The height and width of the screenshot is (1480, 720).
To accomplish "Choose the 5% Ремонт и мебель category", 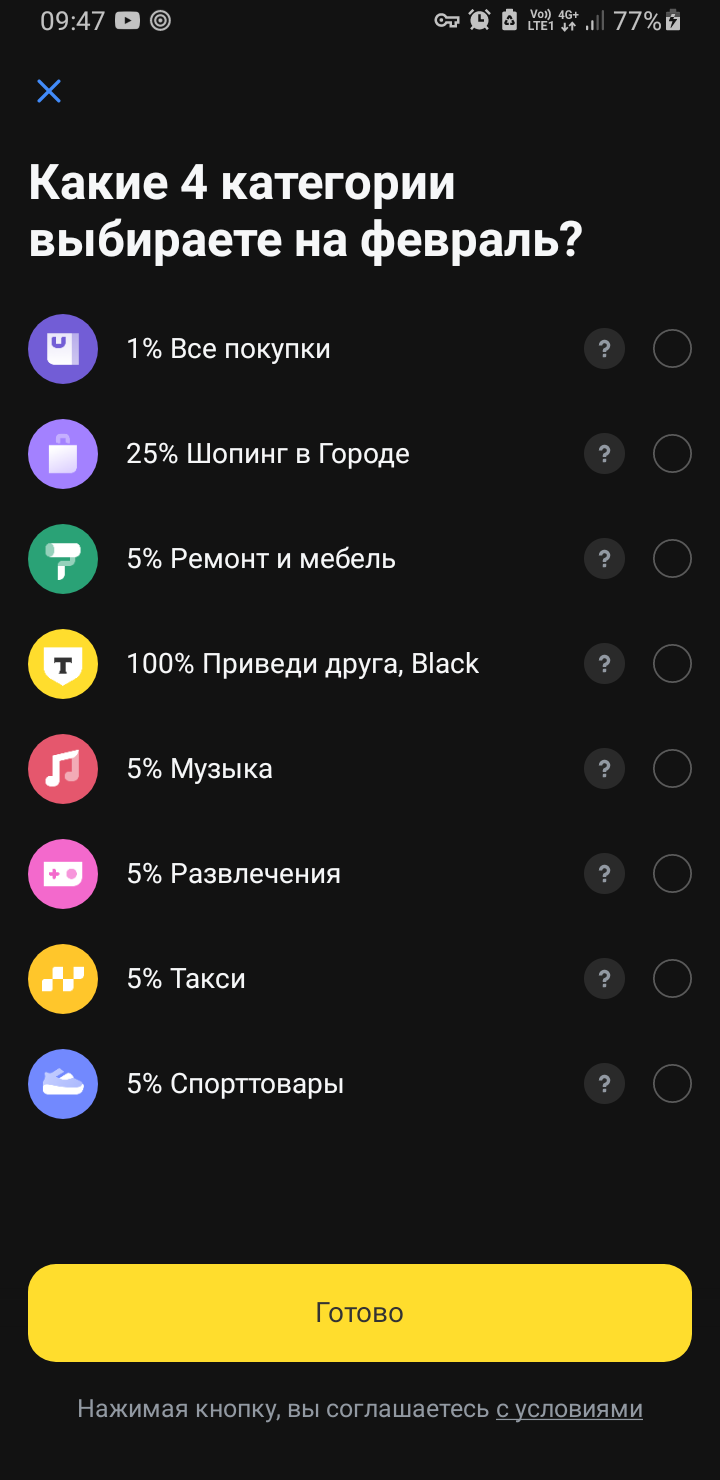I will pos(672,559).
